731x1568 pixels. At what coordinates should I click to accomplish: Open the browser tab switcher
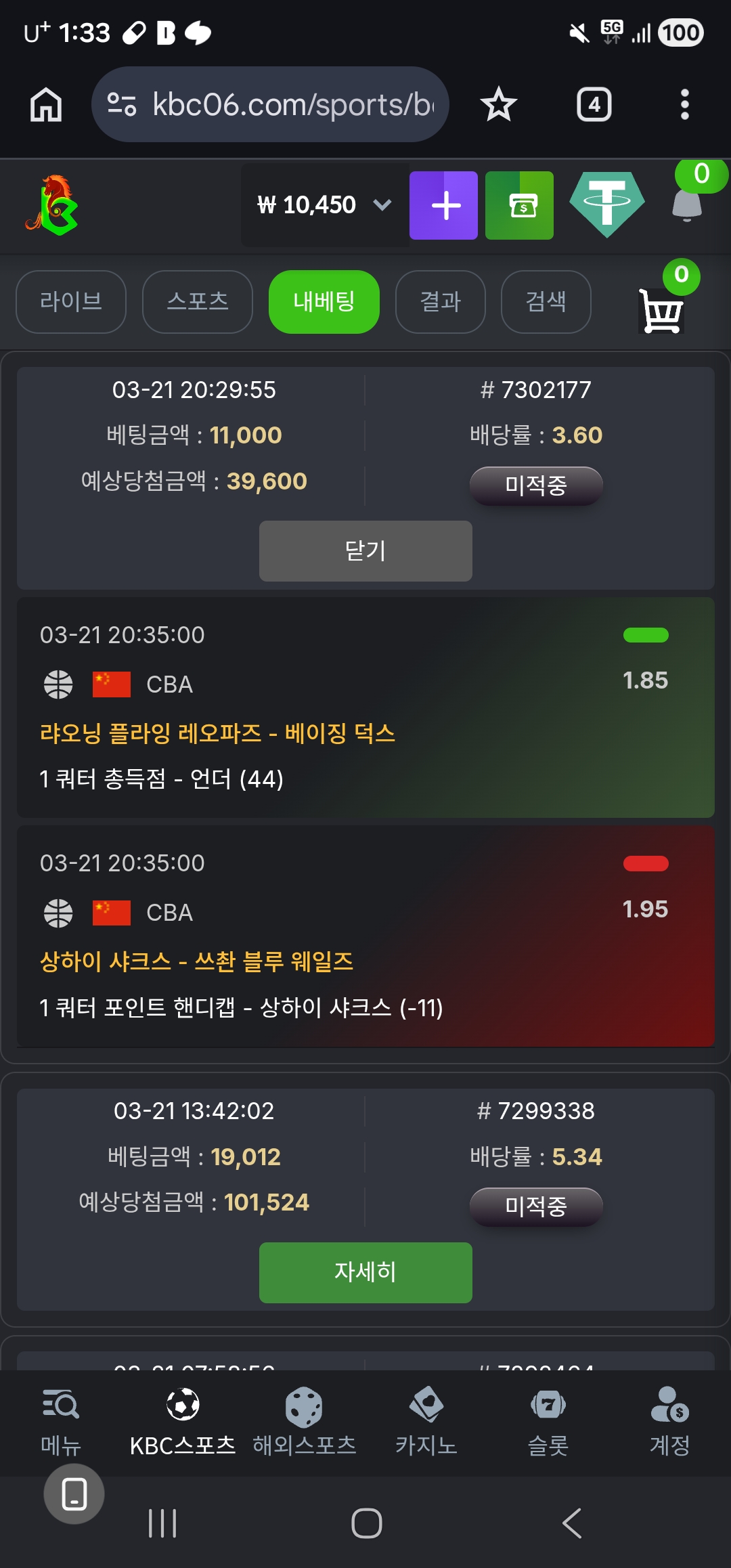pos(594,105)
